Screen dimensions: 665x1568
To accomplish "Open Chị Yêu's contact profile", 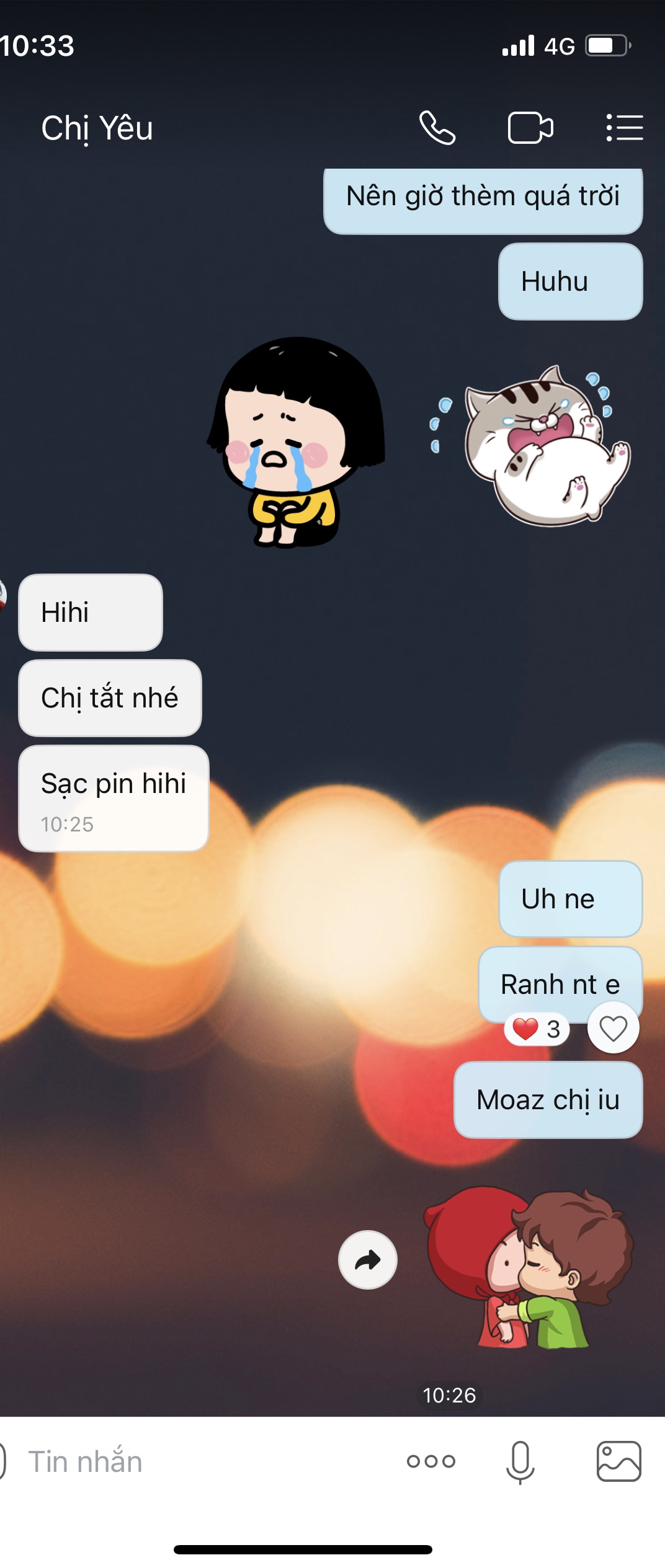I will (97, 128).
